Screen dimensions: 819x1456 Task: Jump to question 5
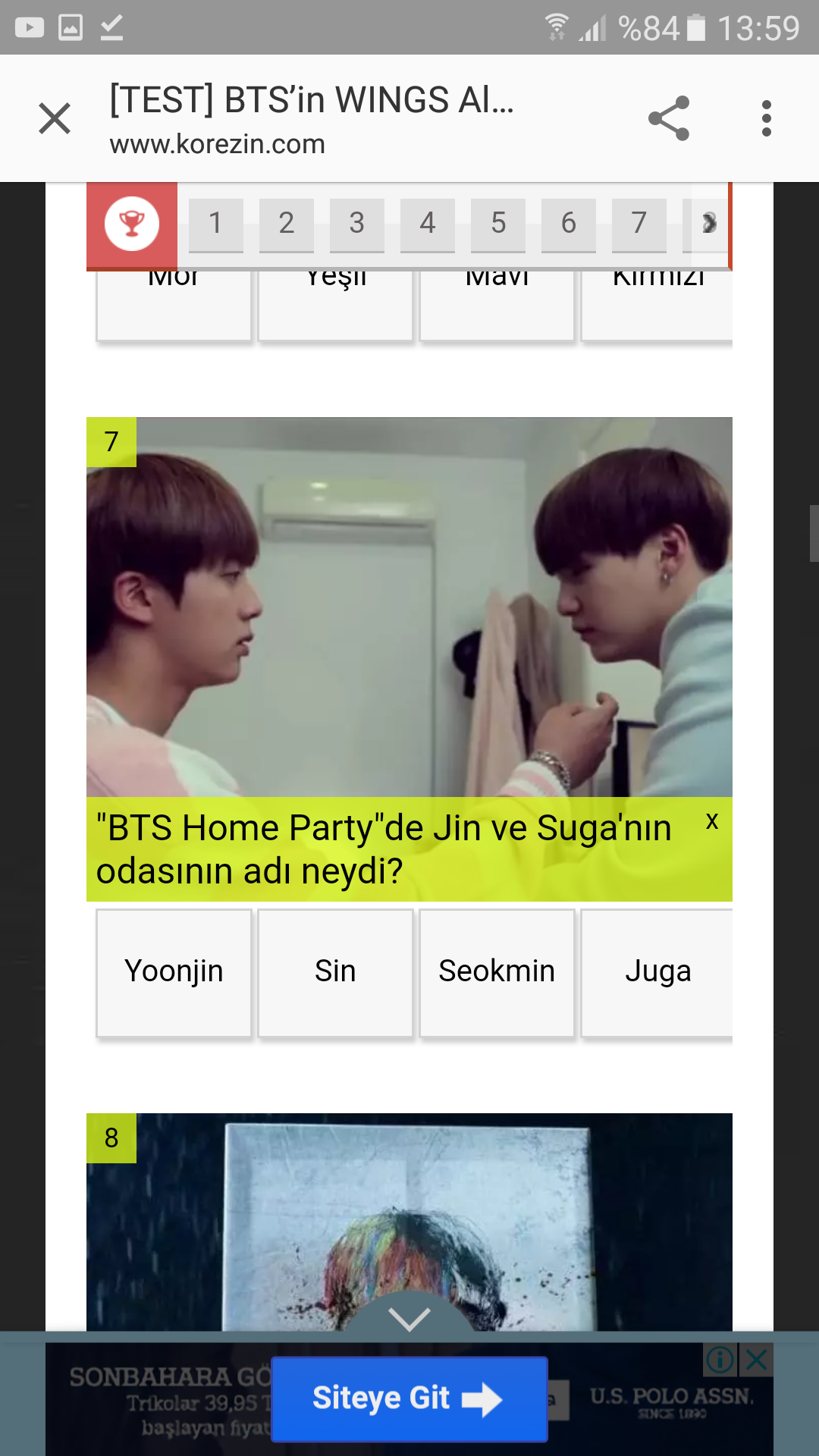(498, 224)
